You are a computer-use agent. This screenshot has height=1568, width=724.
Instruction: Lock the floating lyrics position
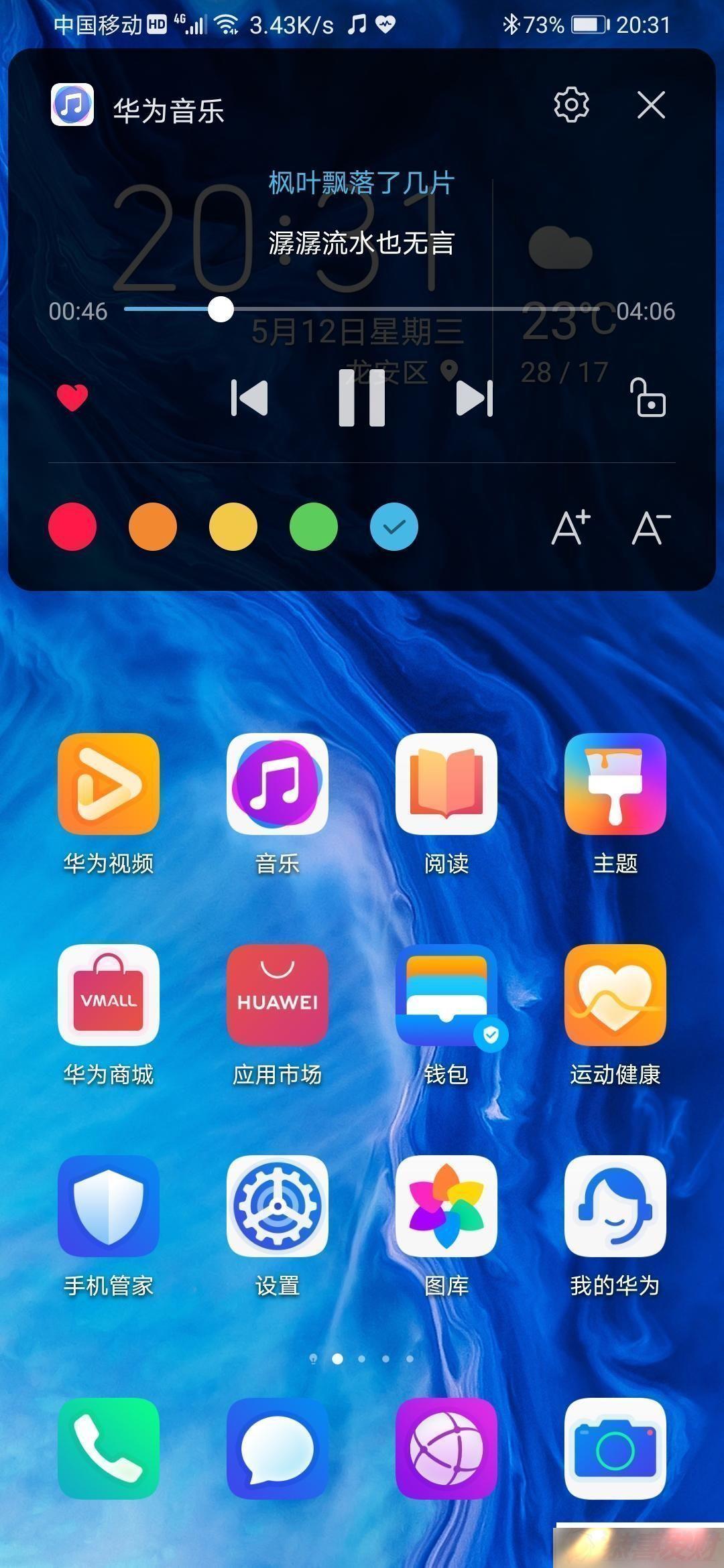click(x=648, y=398)
